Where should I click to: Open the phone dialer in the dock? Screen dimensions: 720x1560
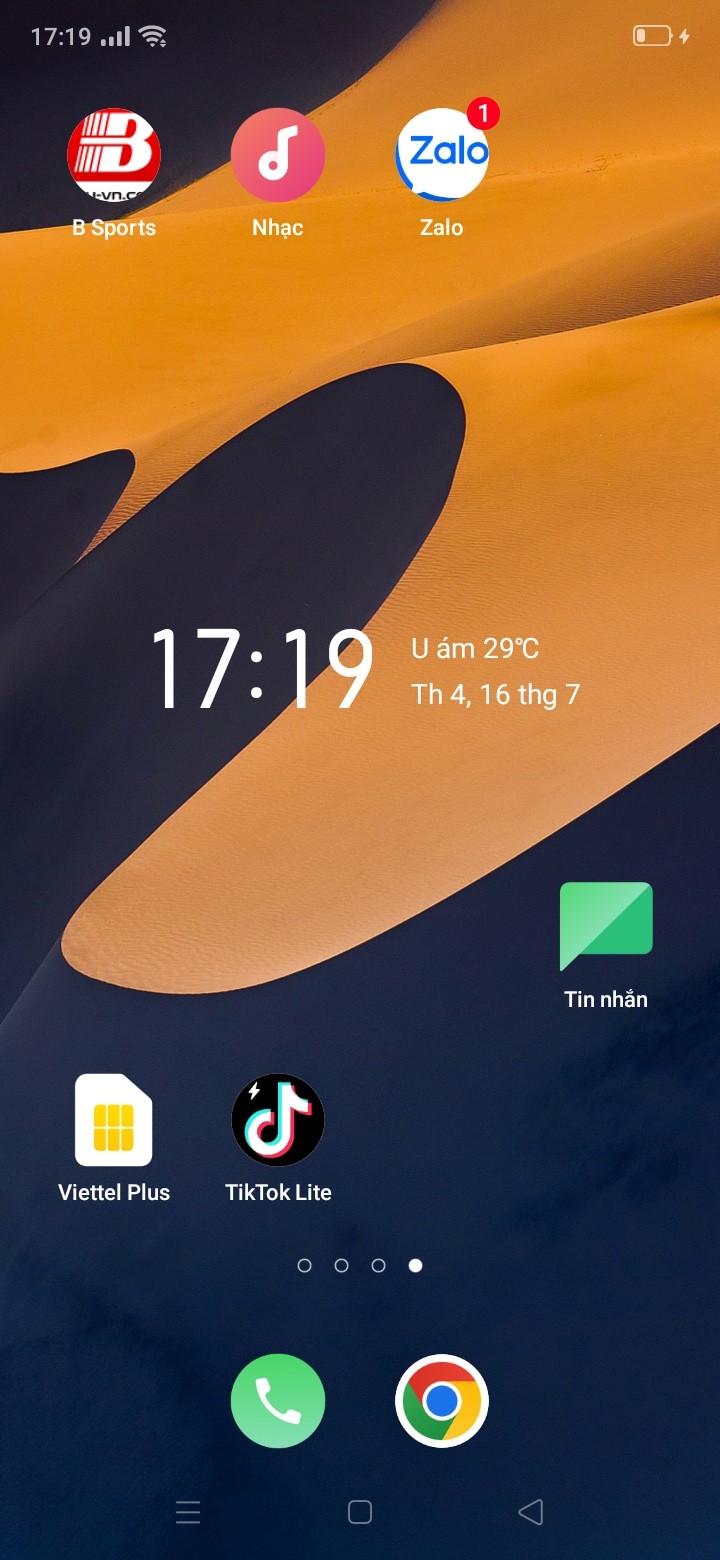(x=278, y=1401)
